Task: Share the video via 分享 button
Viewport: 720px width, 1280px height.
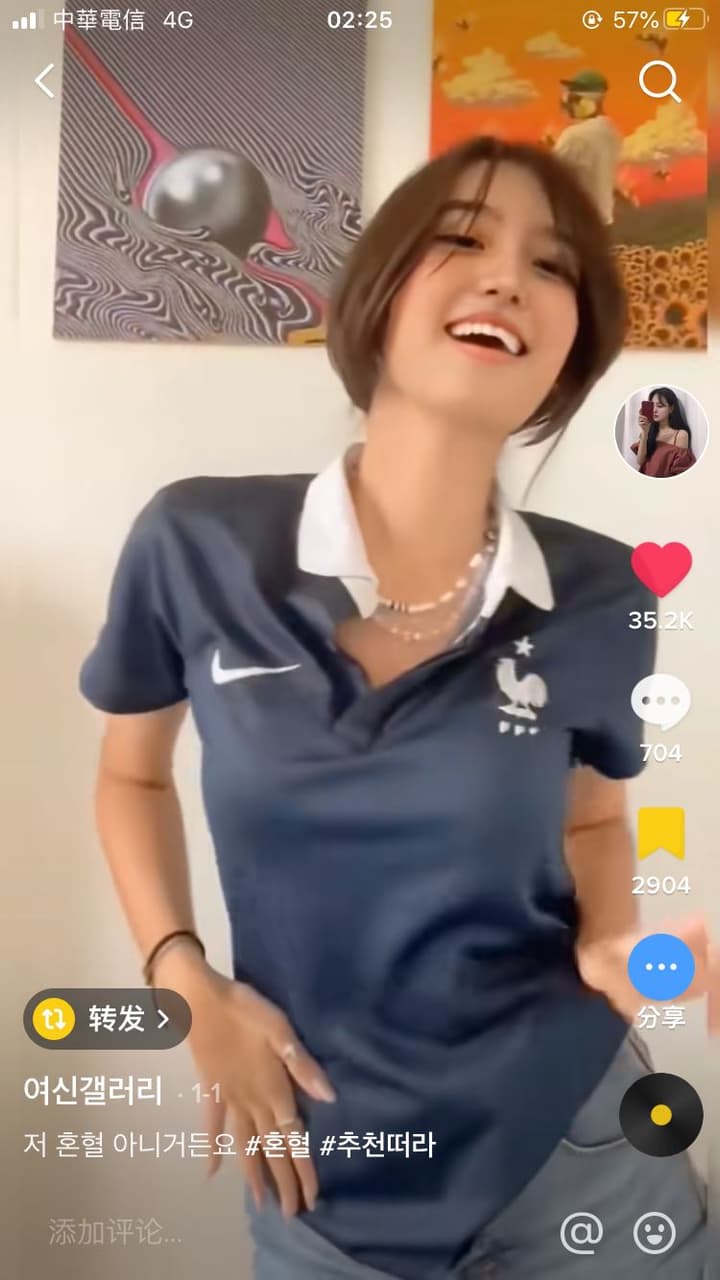Action: click(661, 967)
